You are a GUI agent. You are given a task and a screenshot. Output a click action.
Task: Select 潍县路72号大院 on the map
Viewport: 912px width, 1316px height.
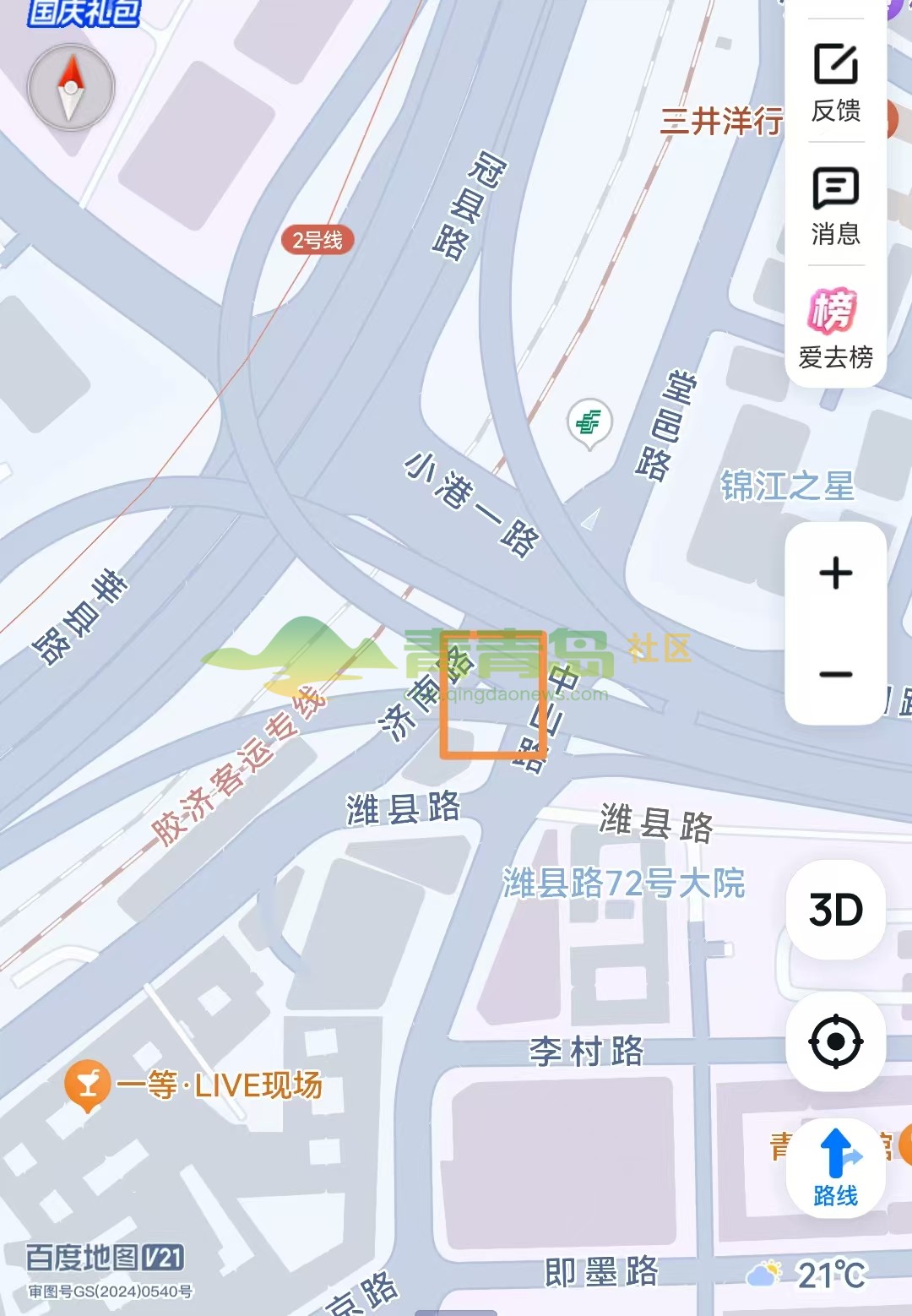click(623, 884)
